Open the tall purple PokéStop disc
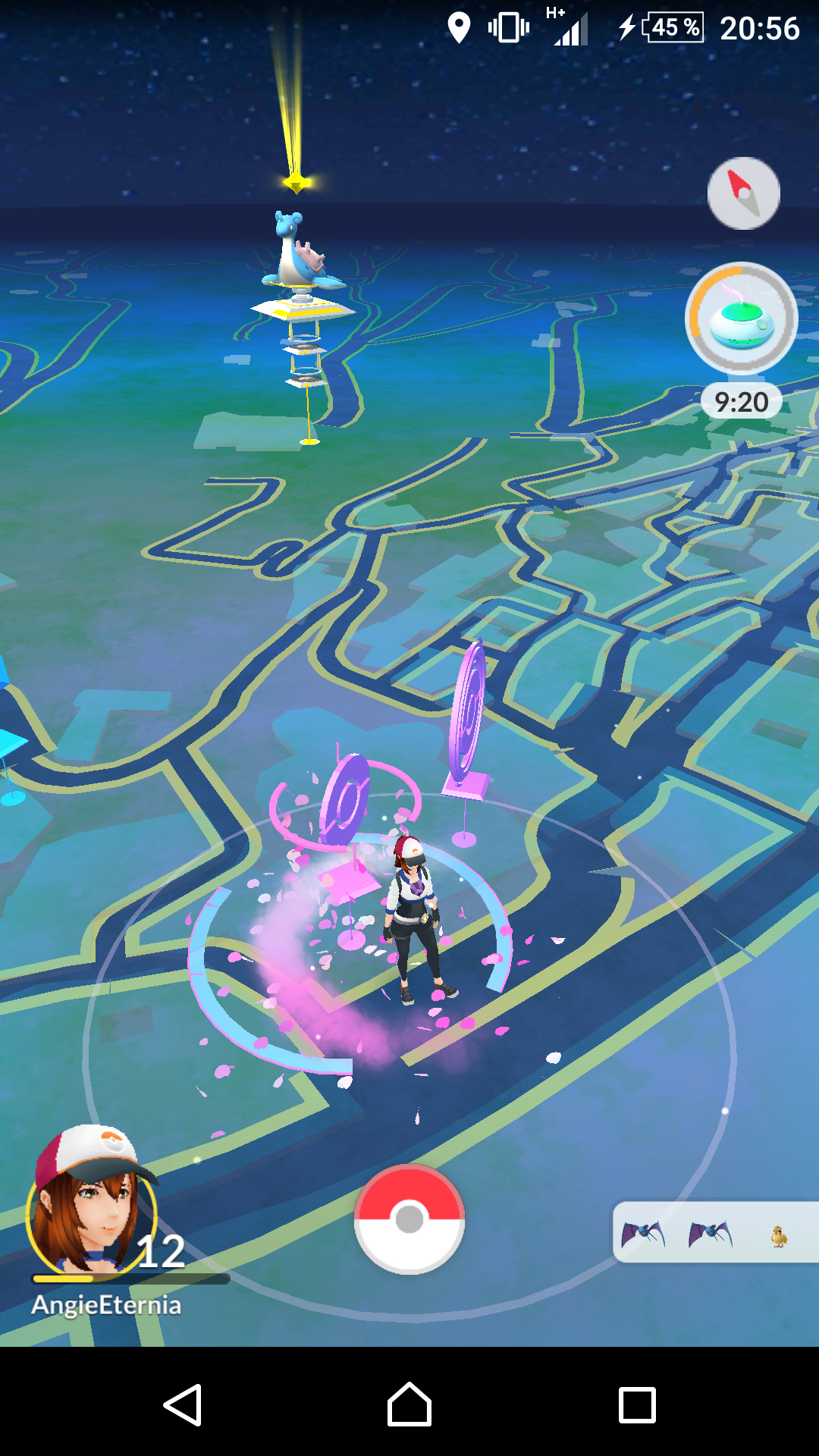The image size is (819, 1456). pyautogui.click(x=469, y=713)
